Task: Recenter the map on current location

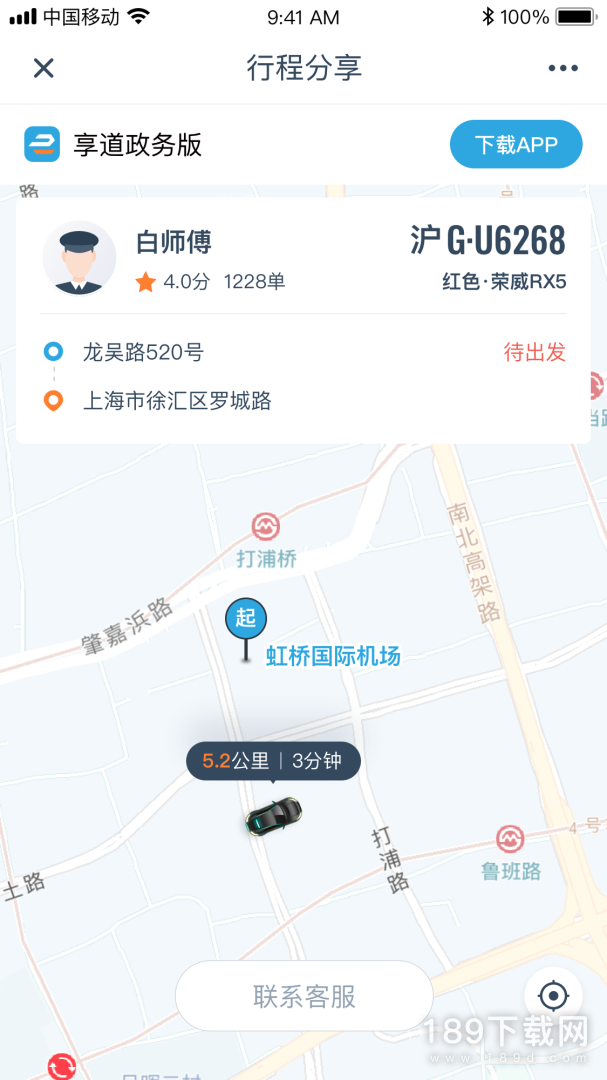Action: [x=553, y=996]
